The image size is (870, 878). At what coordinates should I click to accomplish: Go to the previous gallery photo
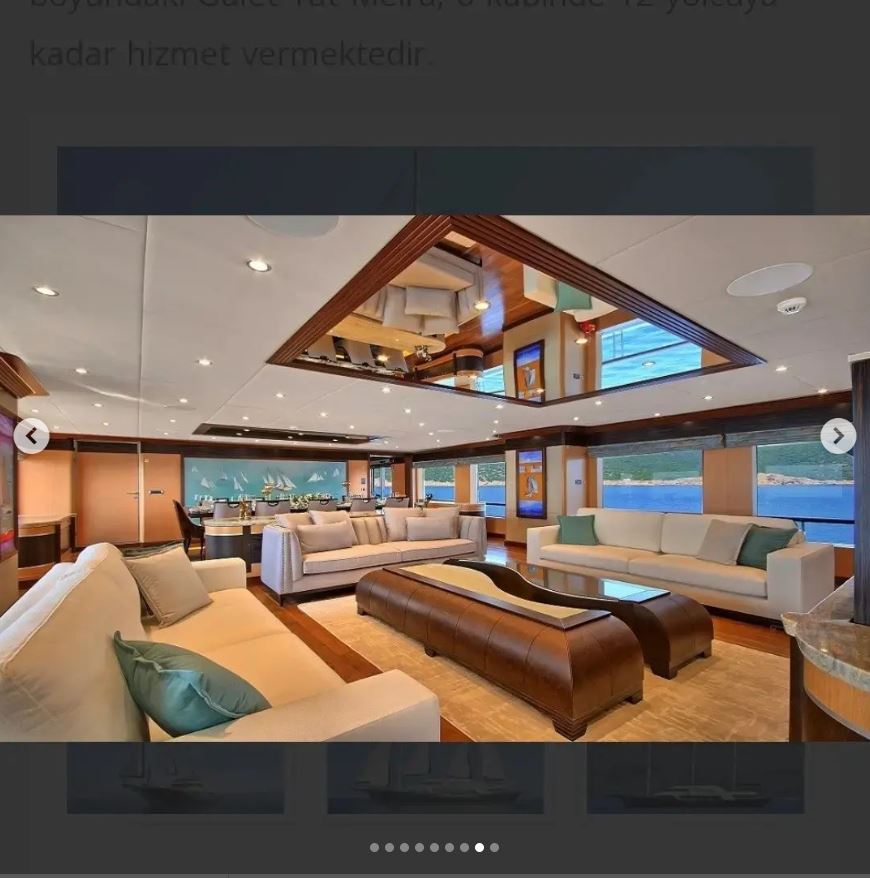point(31,436)
